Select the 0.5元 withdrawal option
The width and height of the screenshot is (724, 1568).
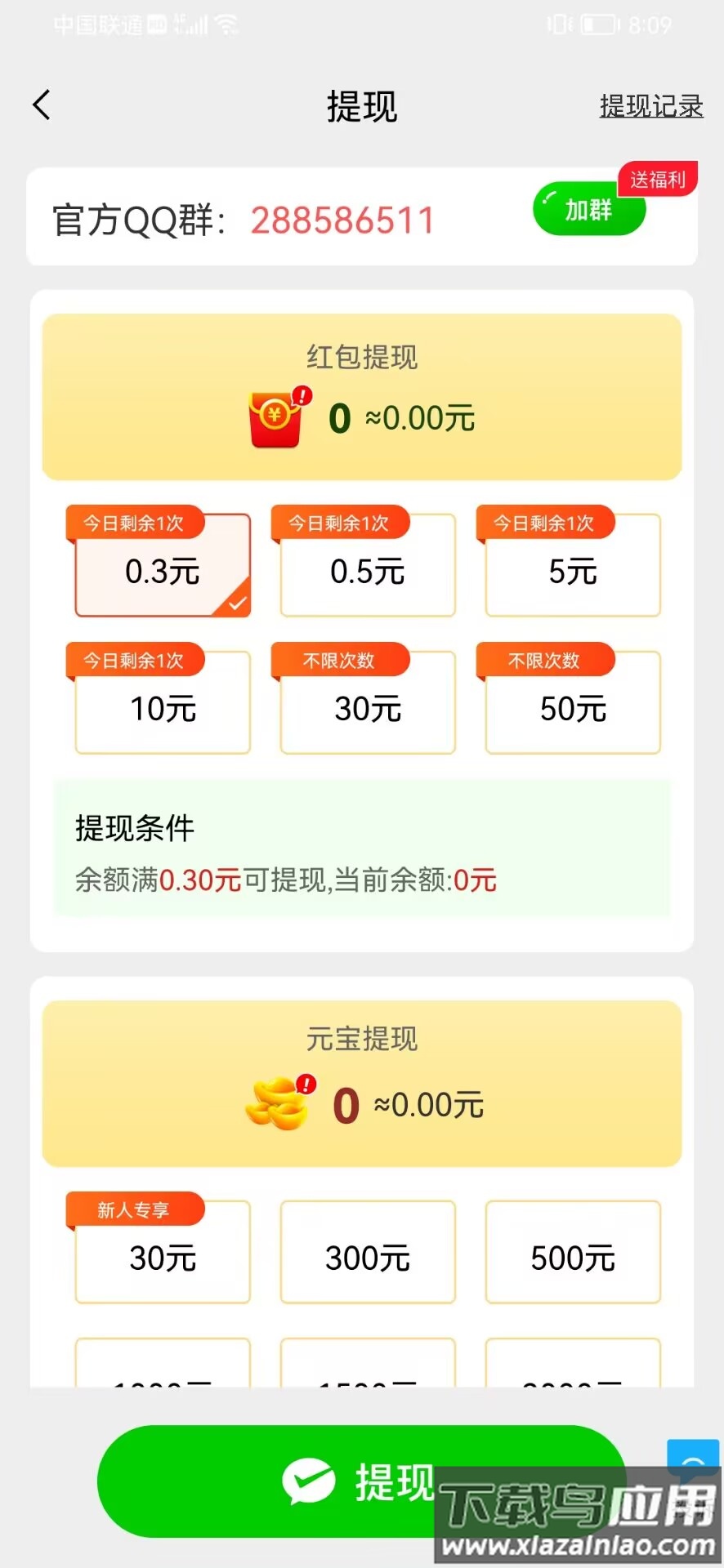point(367,572)
